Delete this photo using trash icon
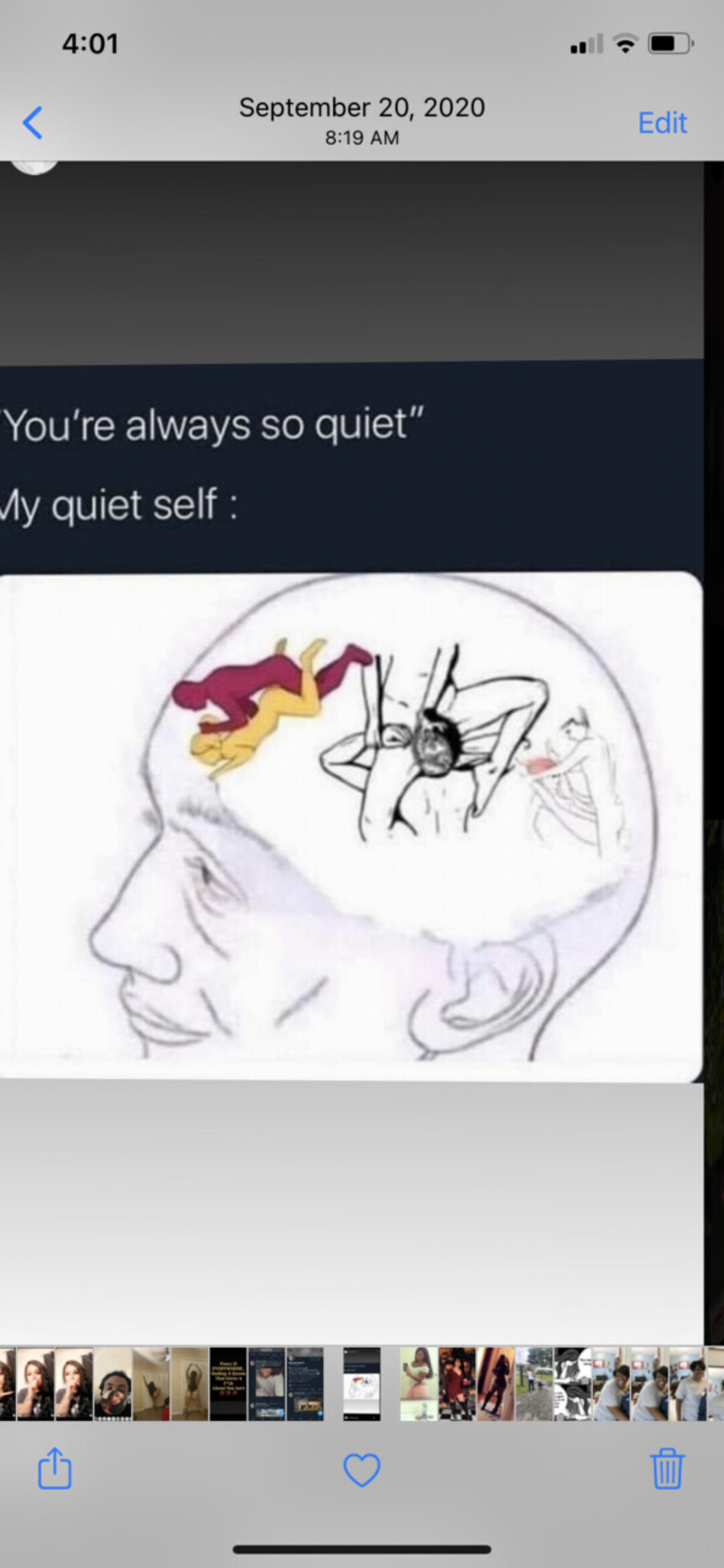The height and width of the screenshot is (1568, 724). [x=667, y=1468]
